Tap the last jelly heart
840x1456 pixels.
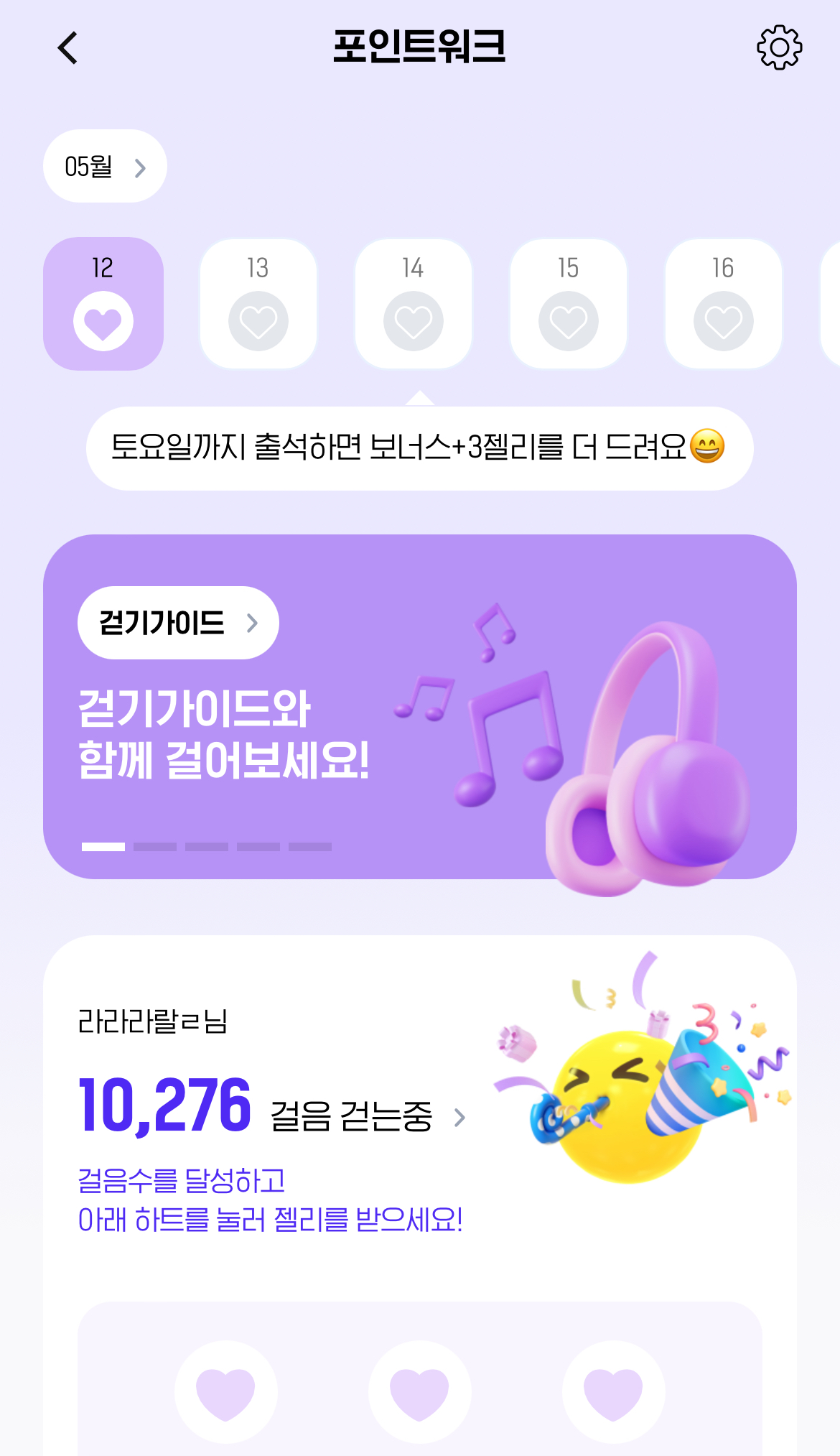point(614,1392)
